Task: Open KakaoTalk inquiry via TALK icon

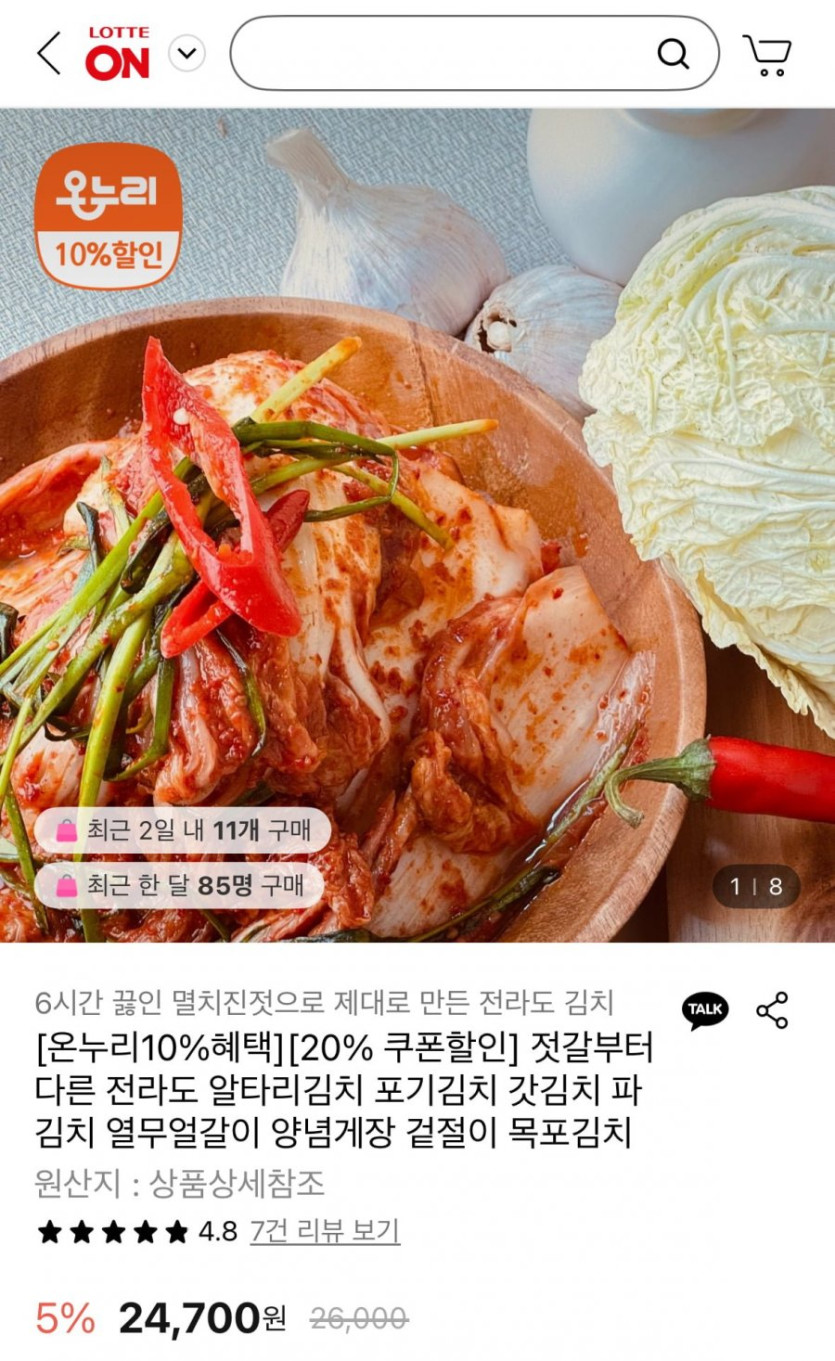Action: click(705, 1010)
